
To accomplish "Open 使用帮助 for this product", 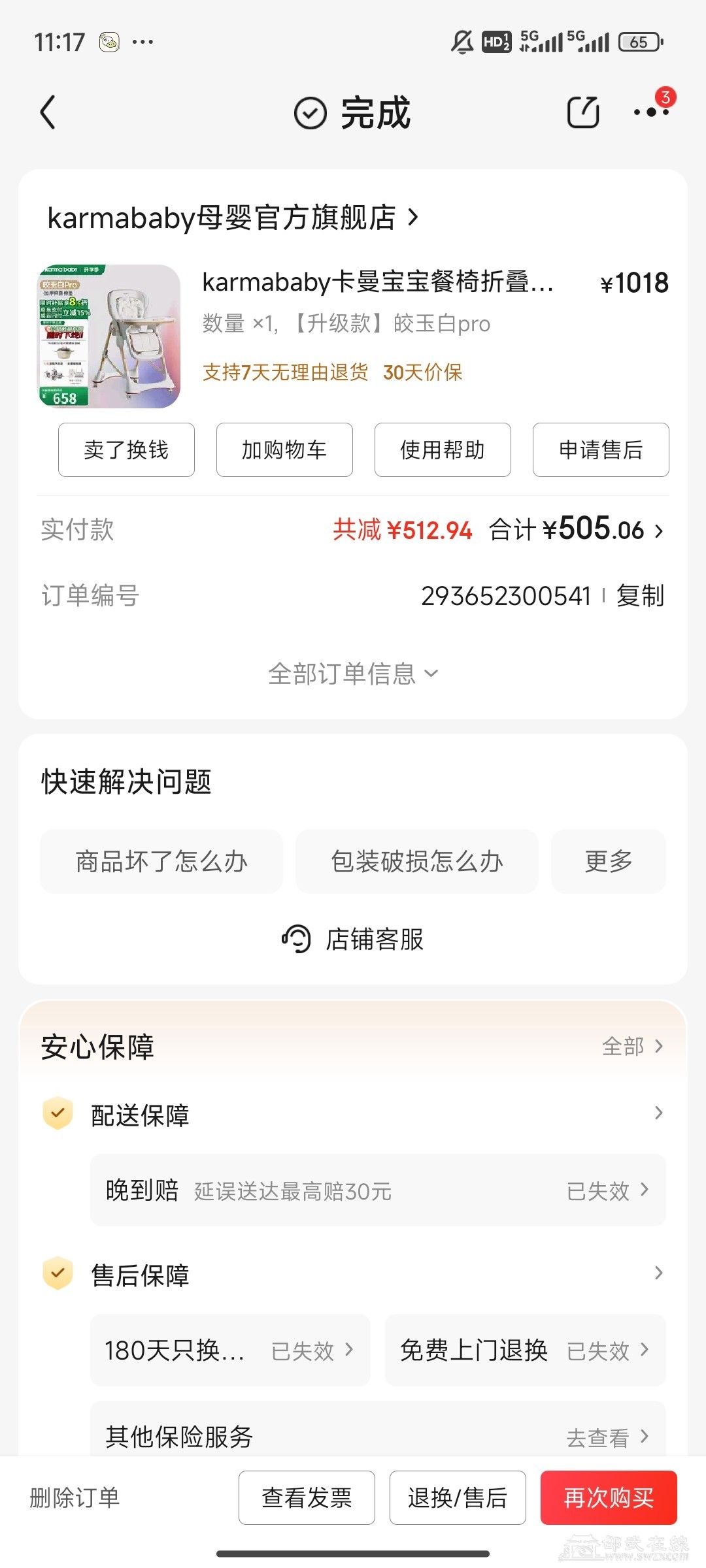I will pos(443,450).
